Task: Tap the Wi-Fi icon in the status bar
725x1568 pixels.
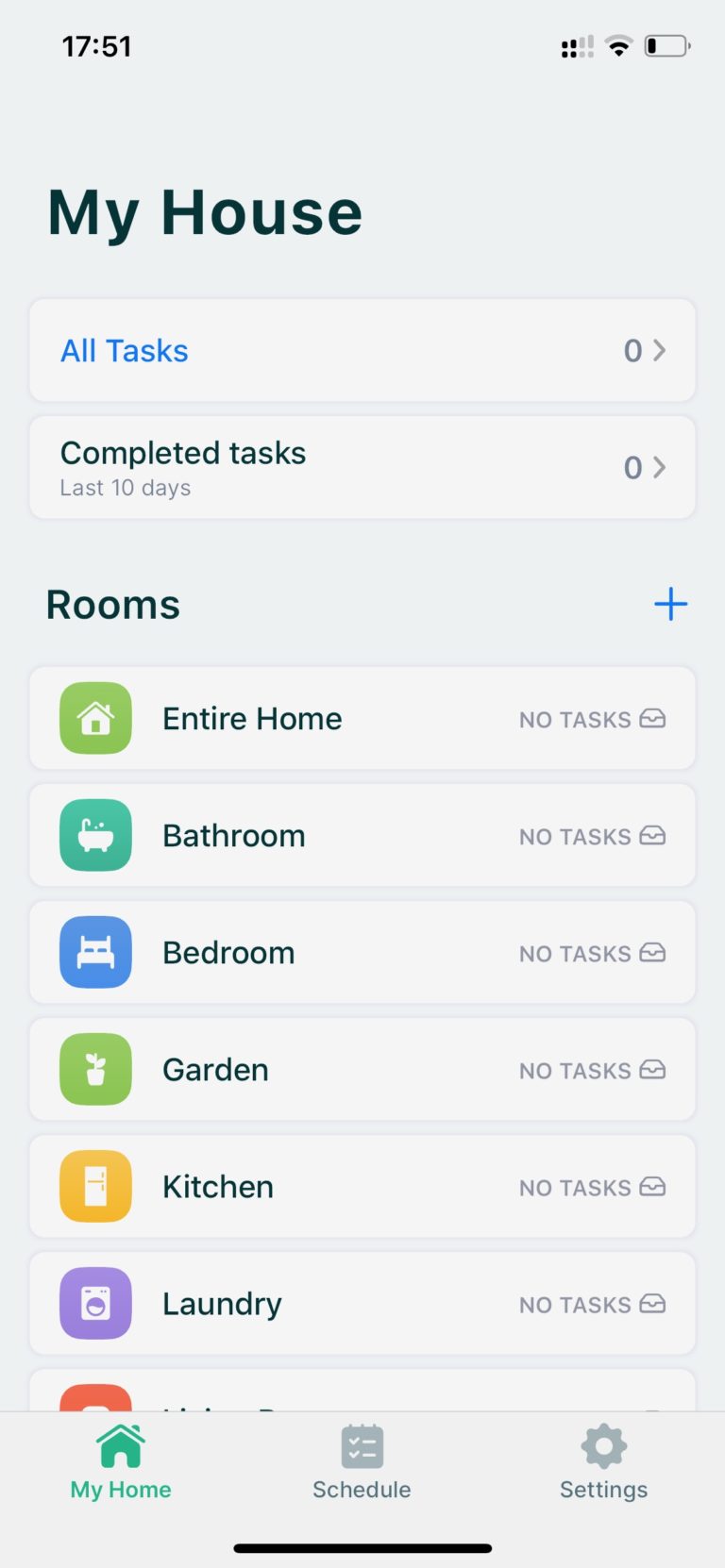Action: click(618, 44)
